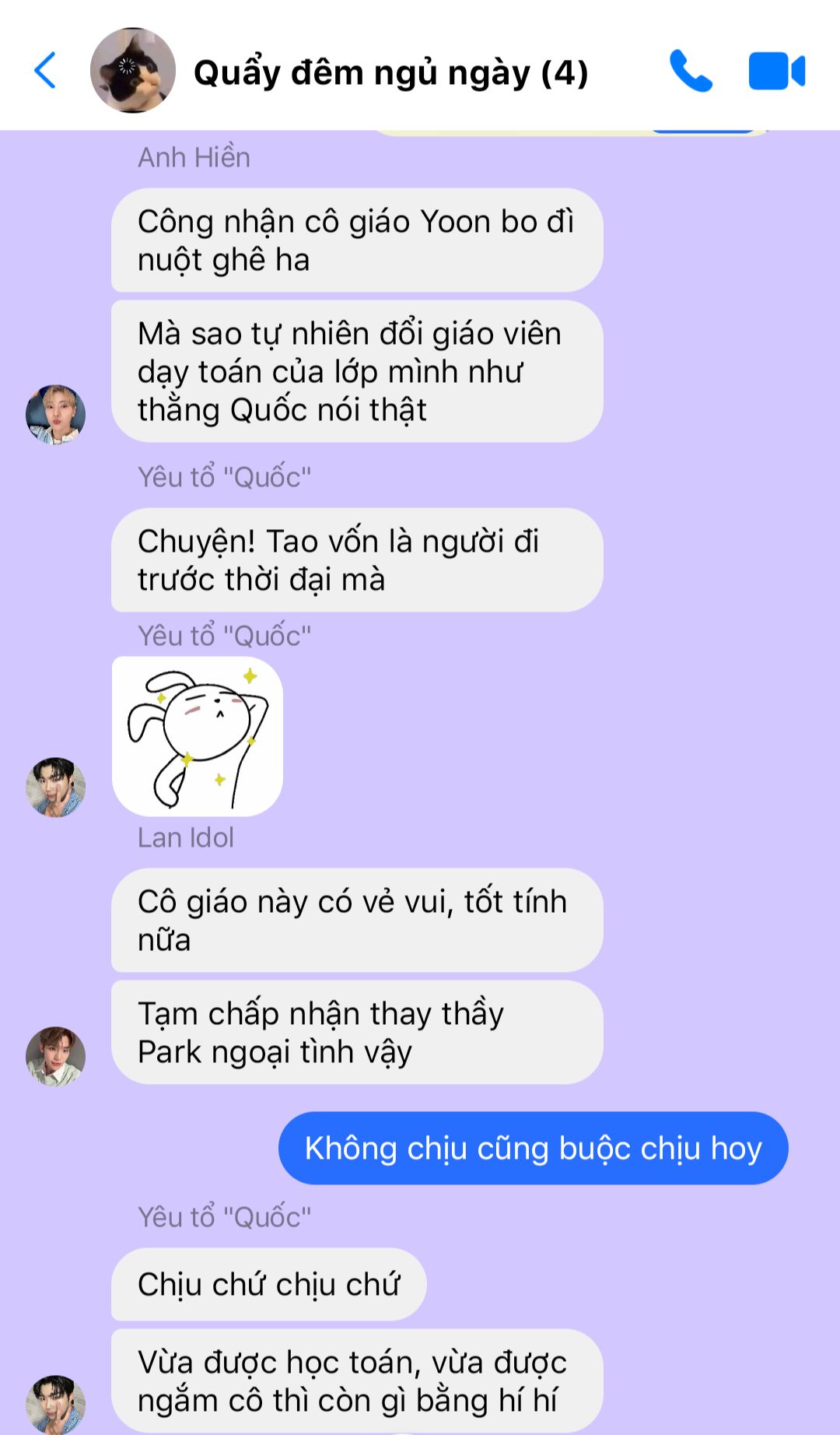This screenshot has width=840, height=1435.
Task: Tap Lan Idol's avatar
Action: pos(55,1055)
